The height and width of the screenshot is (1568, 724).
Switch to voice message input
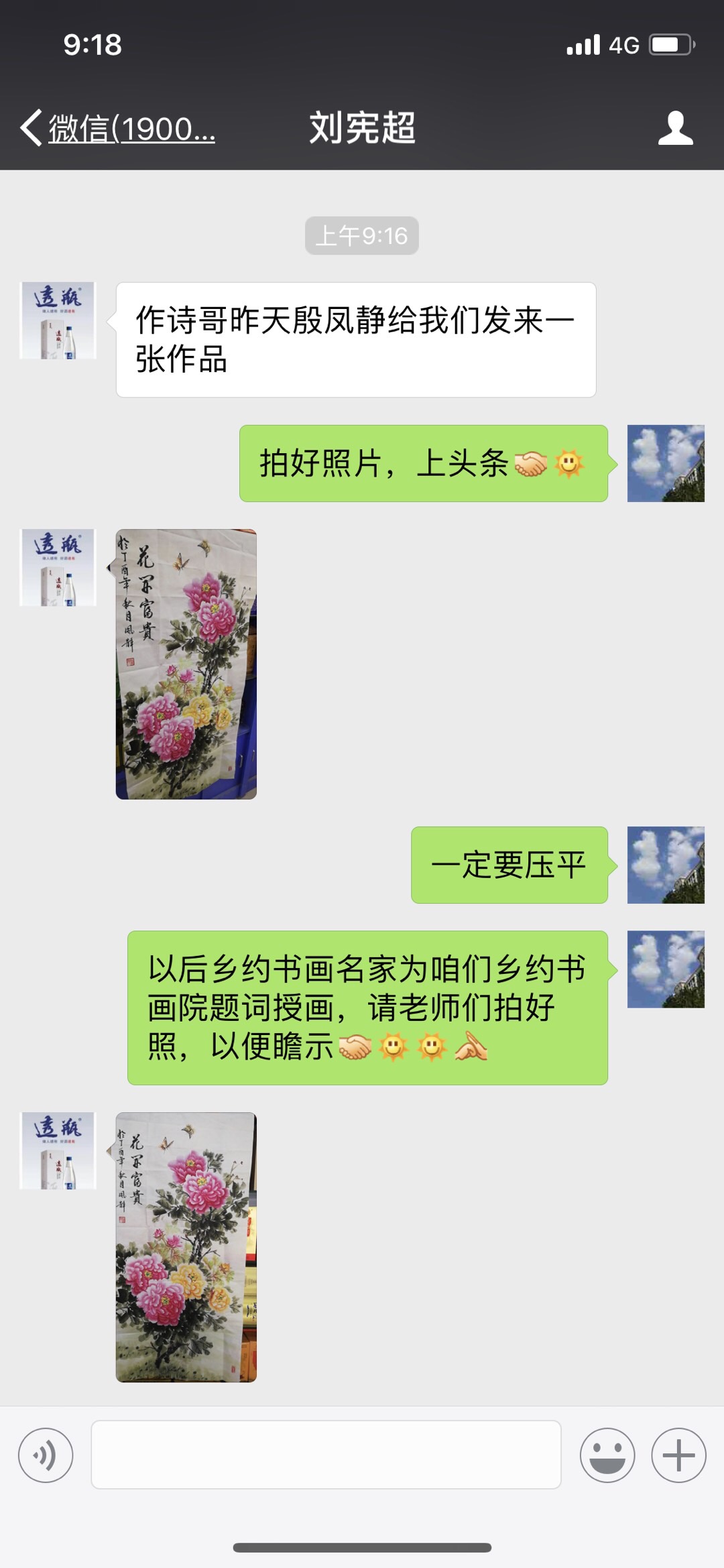46,1455
